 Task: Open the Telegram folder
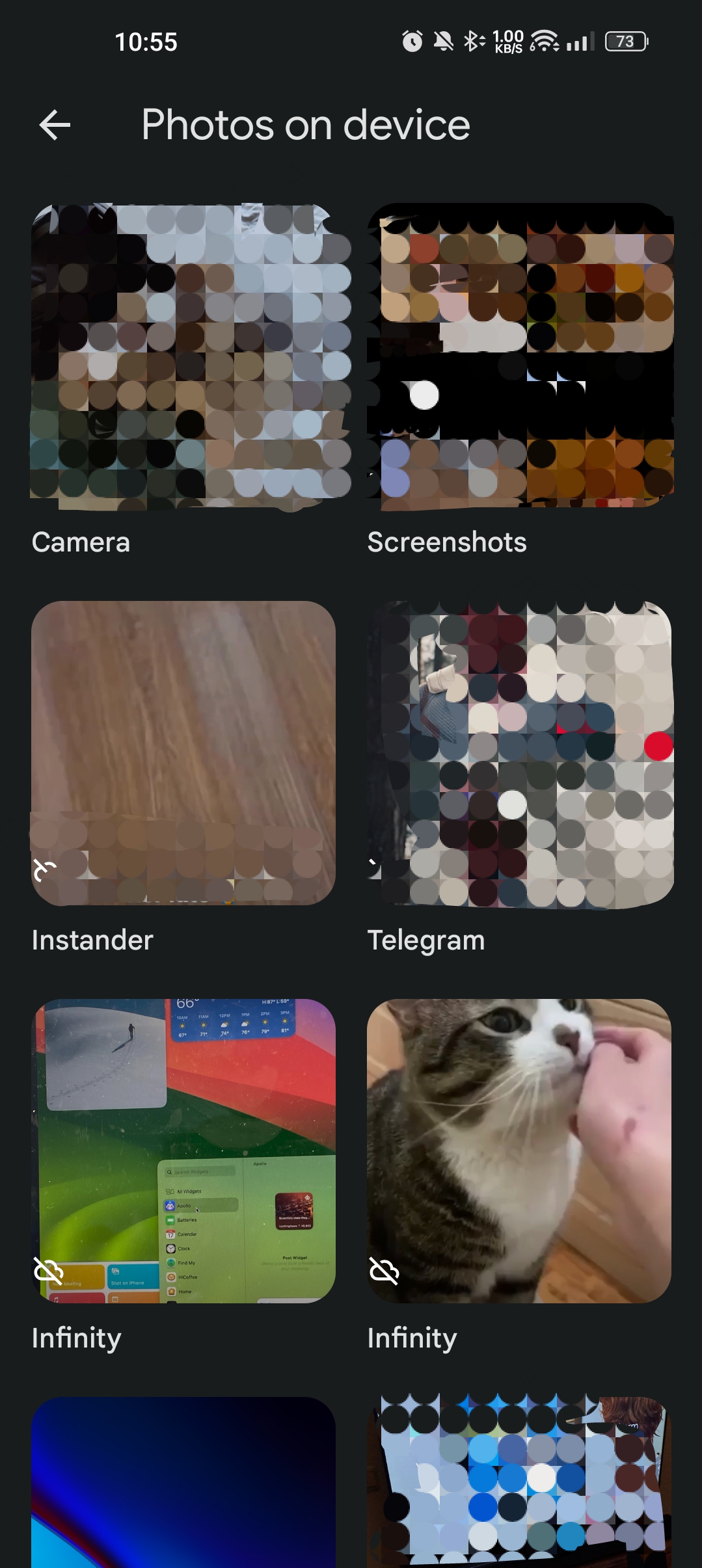pos(519,753)
